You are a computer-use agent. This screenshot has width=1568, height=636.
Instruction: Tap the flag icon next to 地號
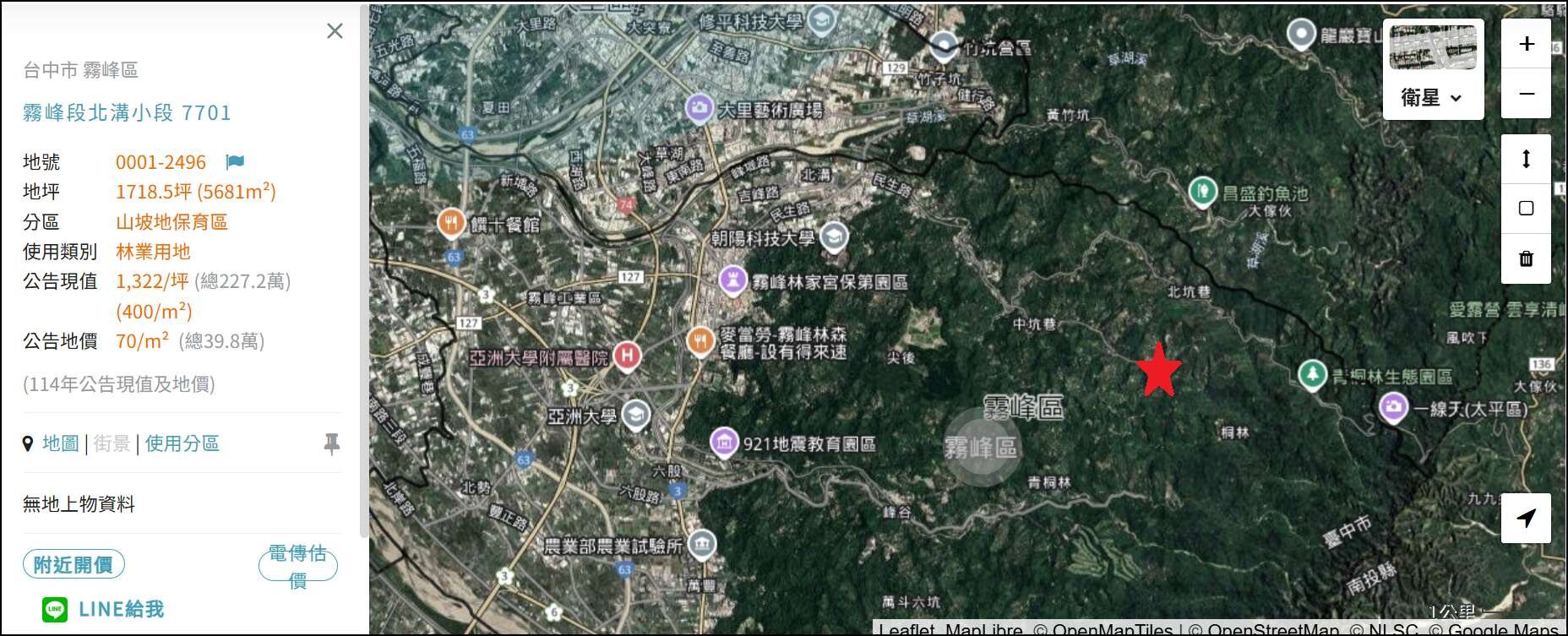pyautogui.click(x=235, y=161)
